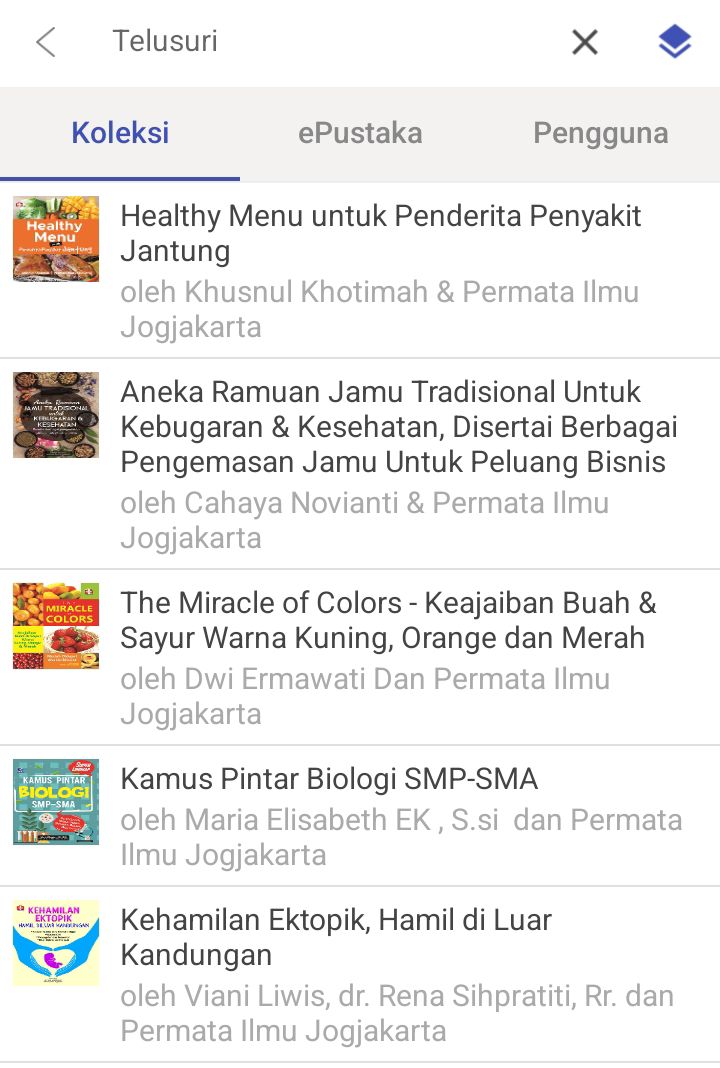Open Kamus Pintar Biologi SMP-SMA
The height and width of the screenshot is (1068, 720).
[x=330, y=778]
